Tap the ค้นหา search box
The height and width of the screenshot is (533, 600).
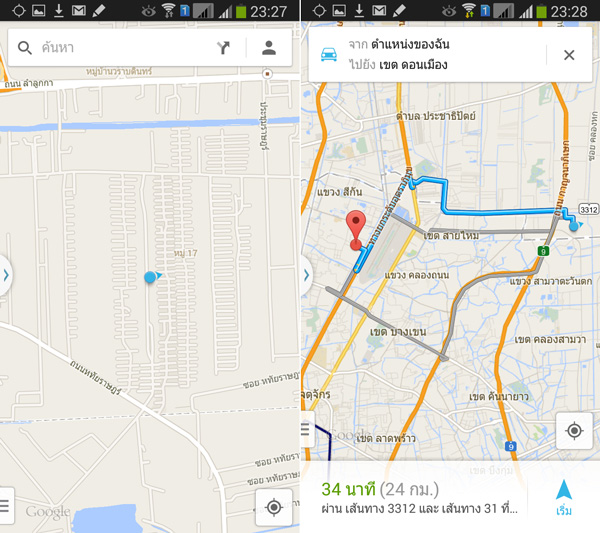110,48
